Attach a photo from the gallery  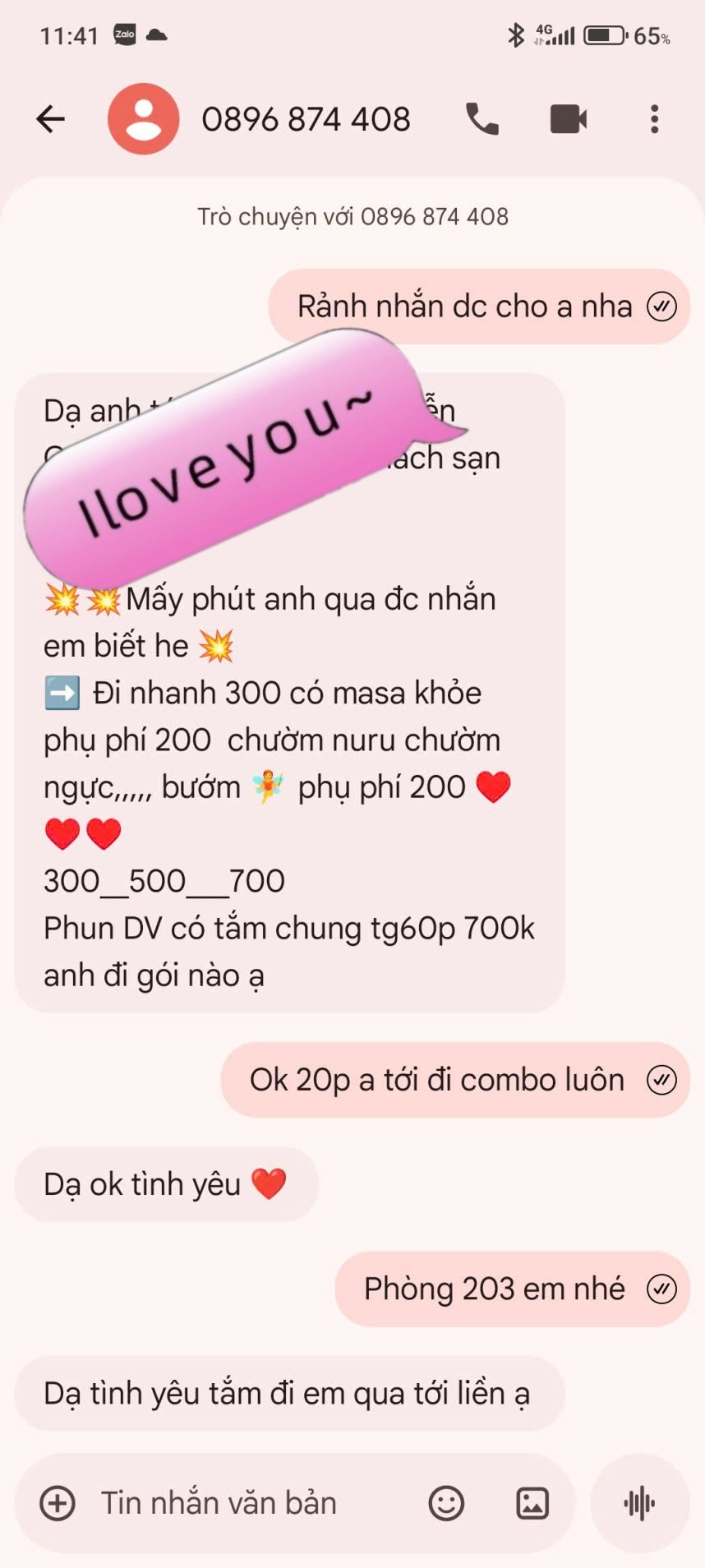coord(532,1503)
